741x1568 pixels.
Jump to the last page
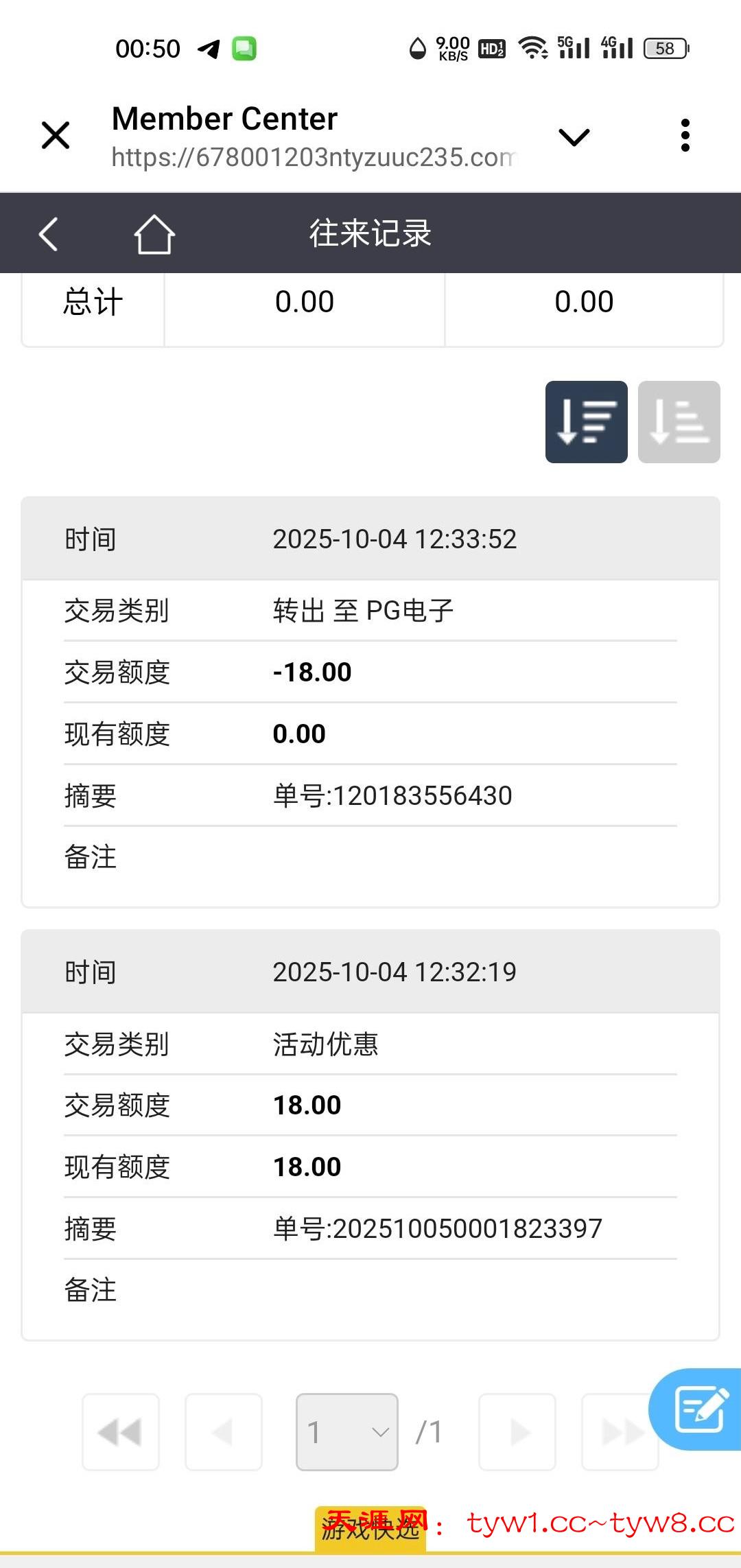619,1432
